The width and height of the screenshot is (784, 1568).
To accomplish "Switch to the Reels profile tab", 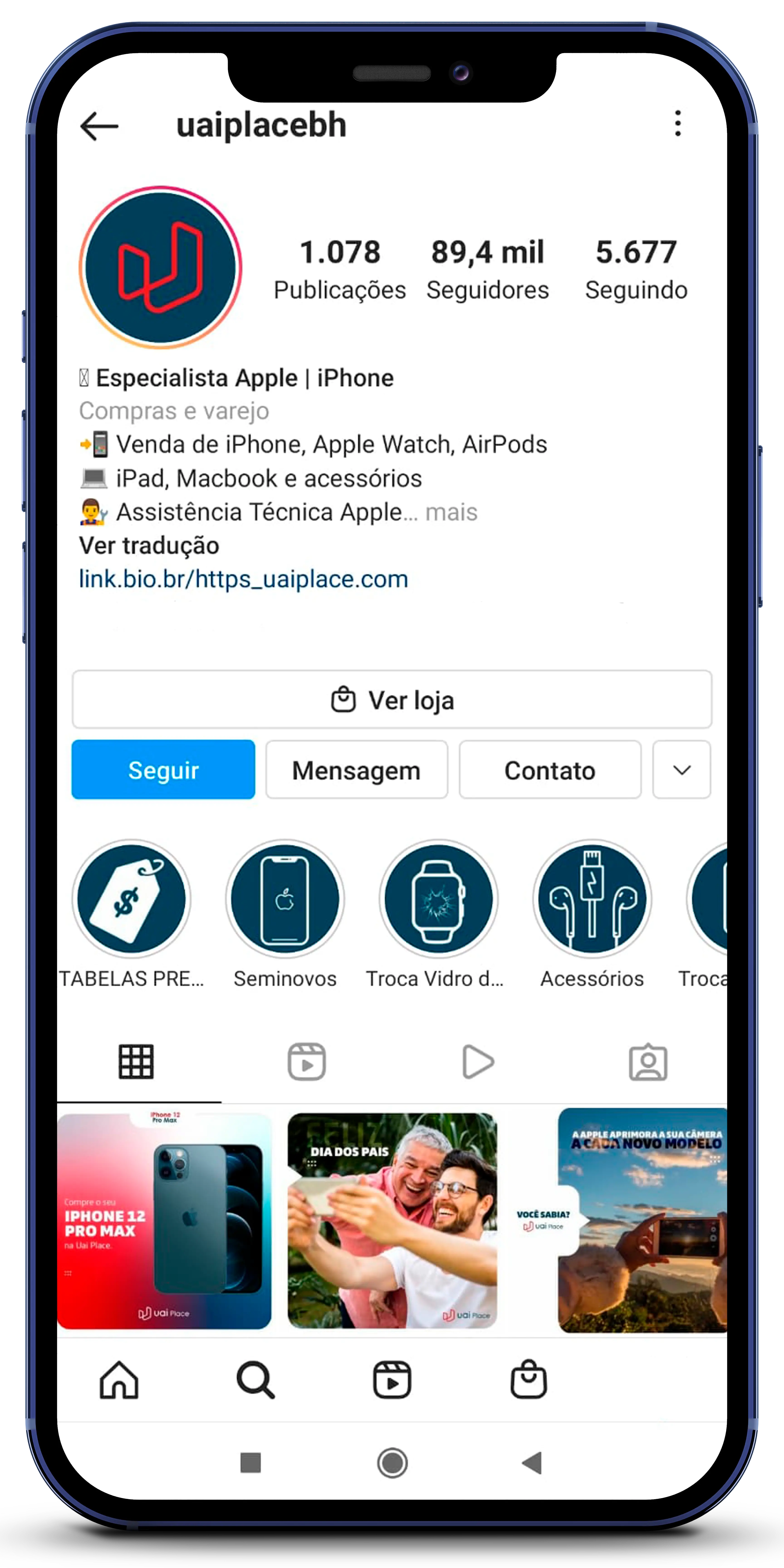I will [306, 1062].
